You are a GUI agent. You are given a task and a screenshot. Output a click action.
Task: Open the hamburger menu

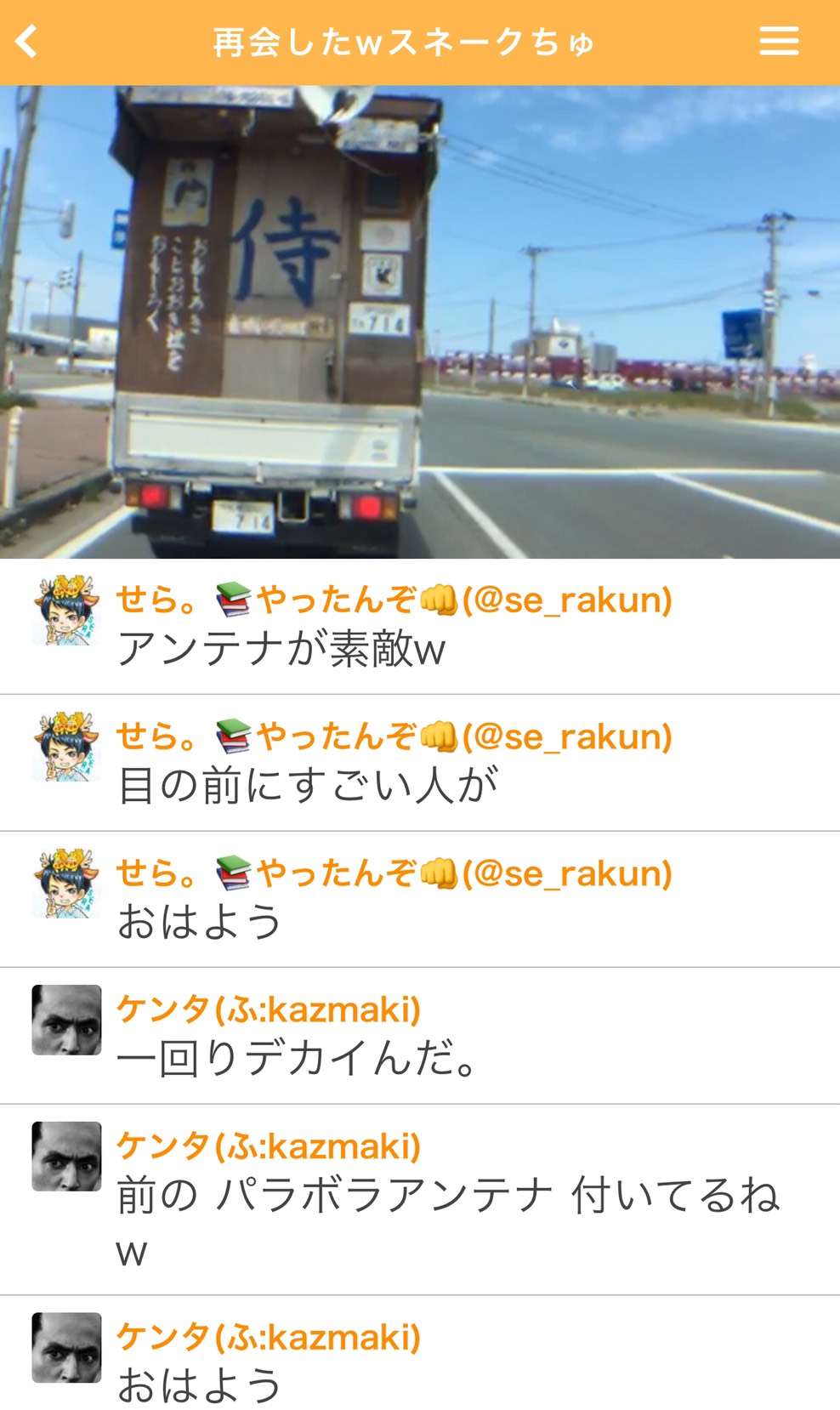coord(778,41)
